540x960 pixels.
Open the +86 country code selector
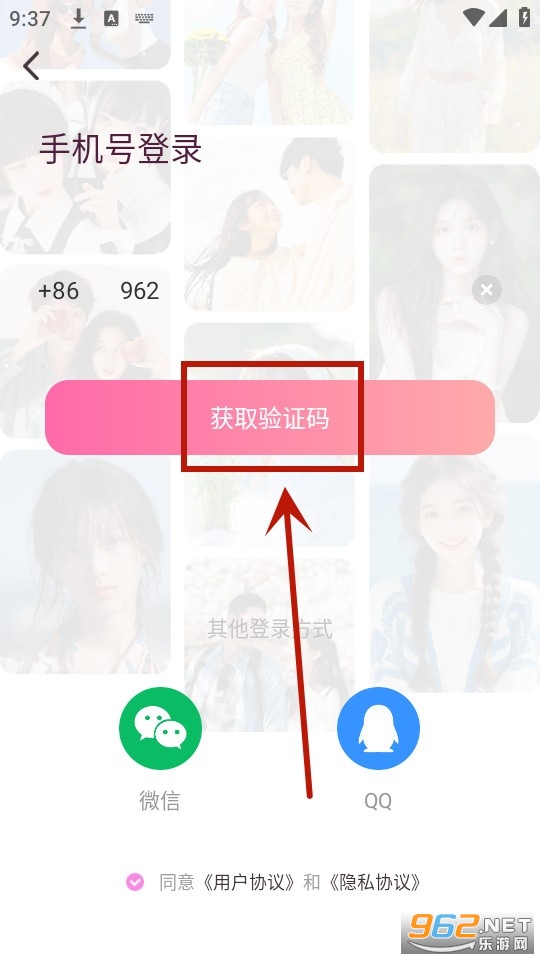(x=58, y=290)
